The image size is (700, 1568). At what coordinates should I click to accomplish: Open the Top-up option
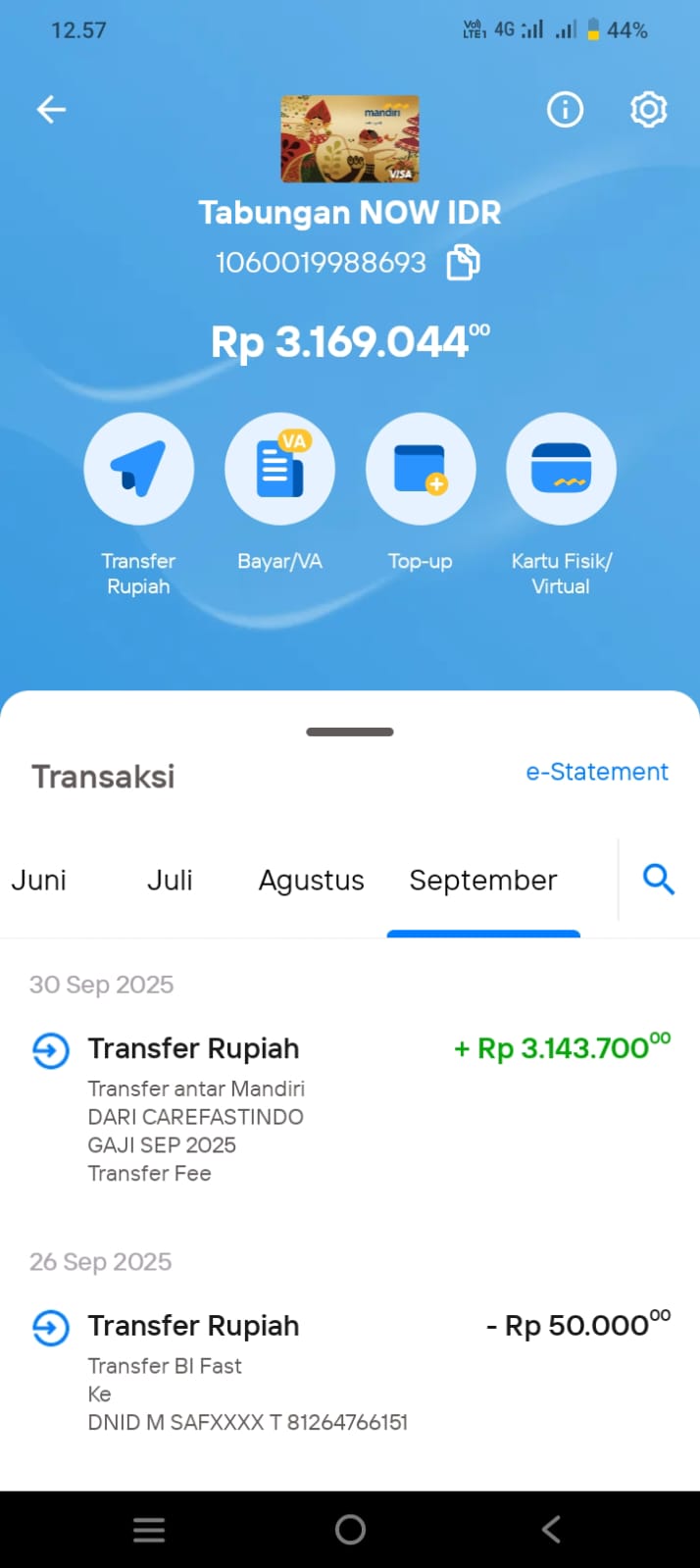420,469
